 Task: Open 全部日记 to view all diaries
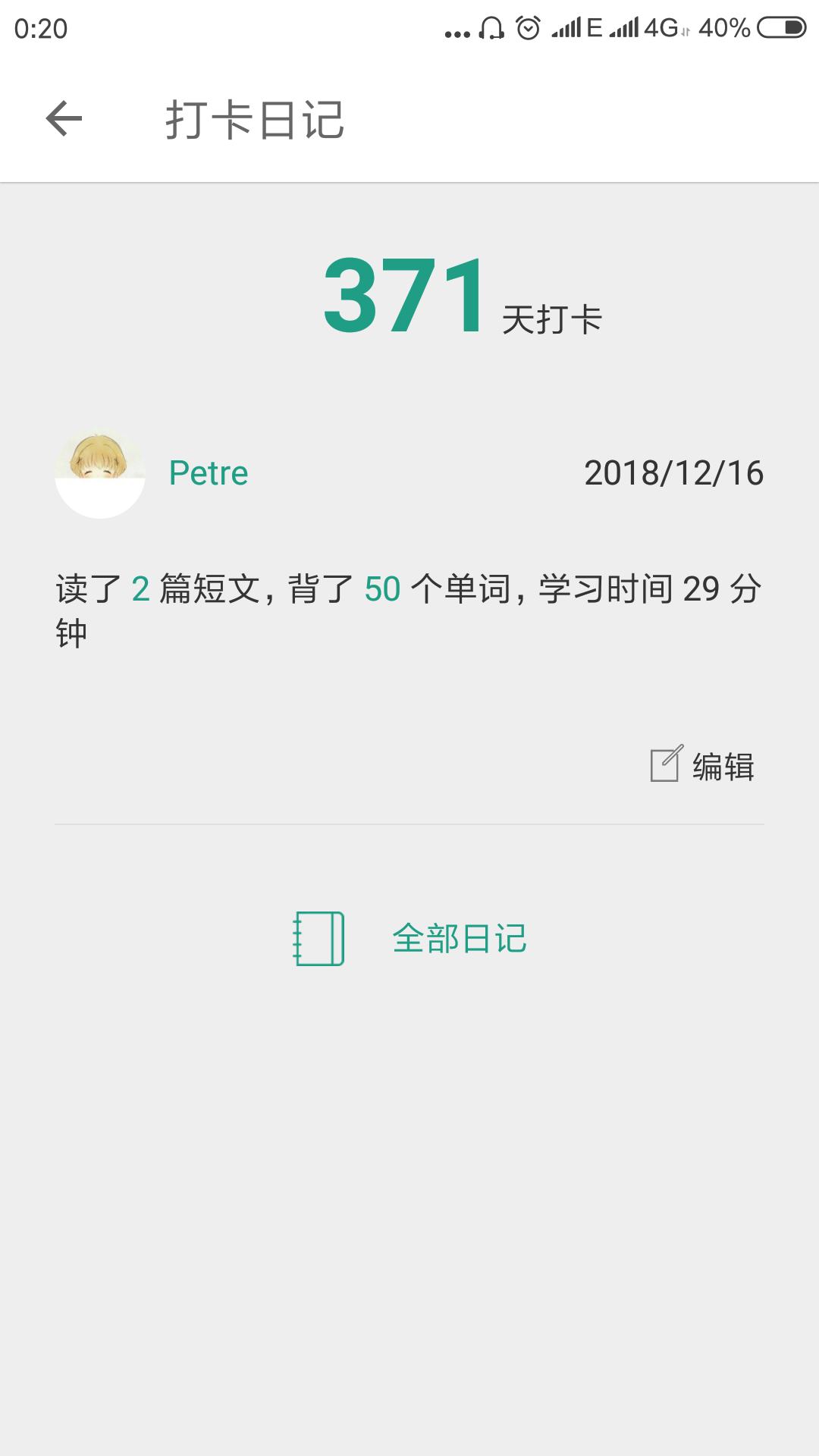(409, 939)
